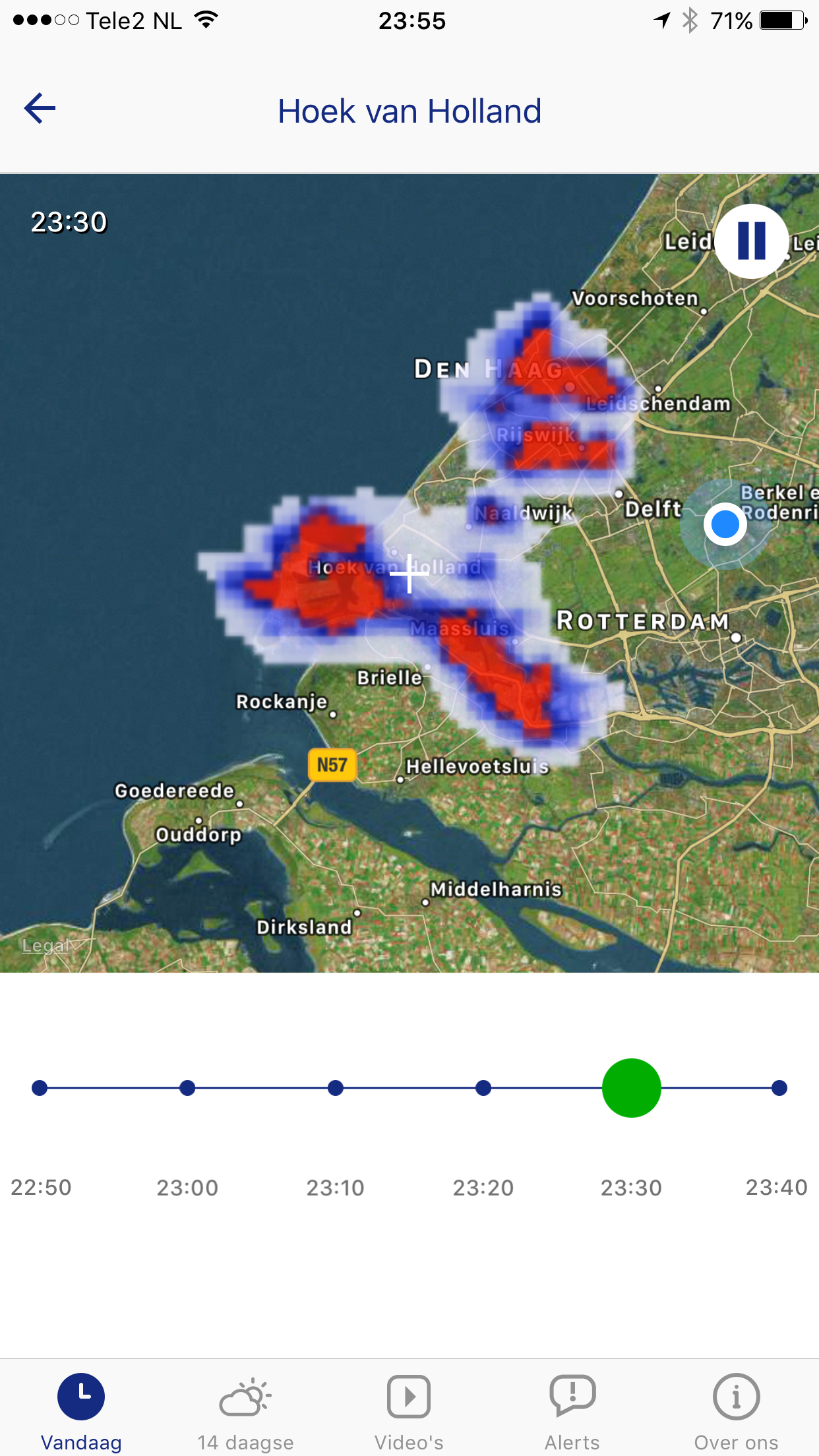This screenshot has width=819, height=1456.
Task: Go back using the arrow icon
Action: [40, 109]
